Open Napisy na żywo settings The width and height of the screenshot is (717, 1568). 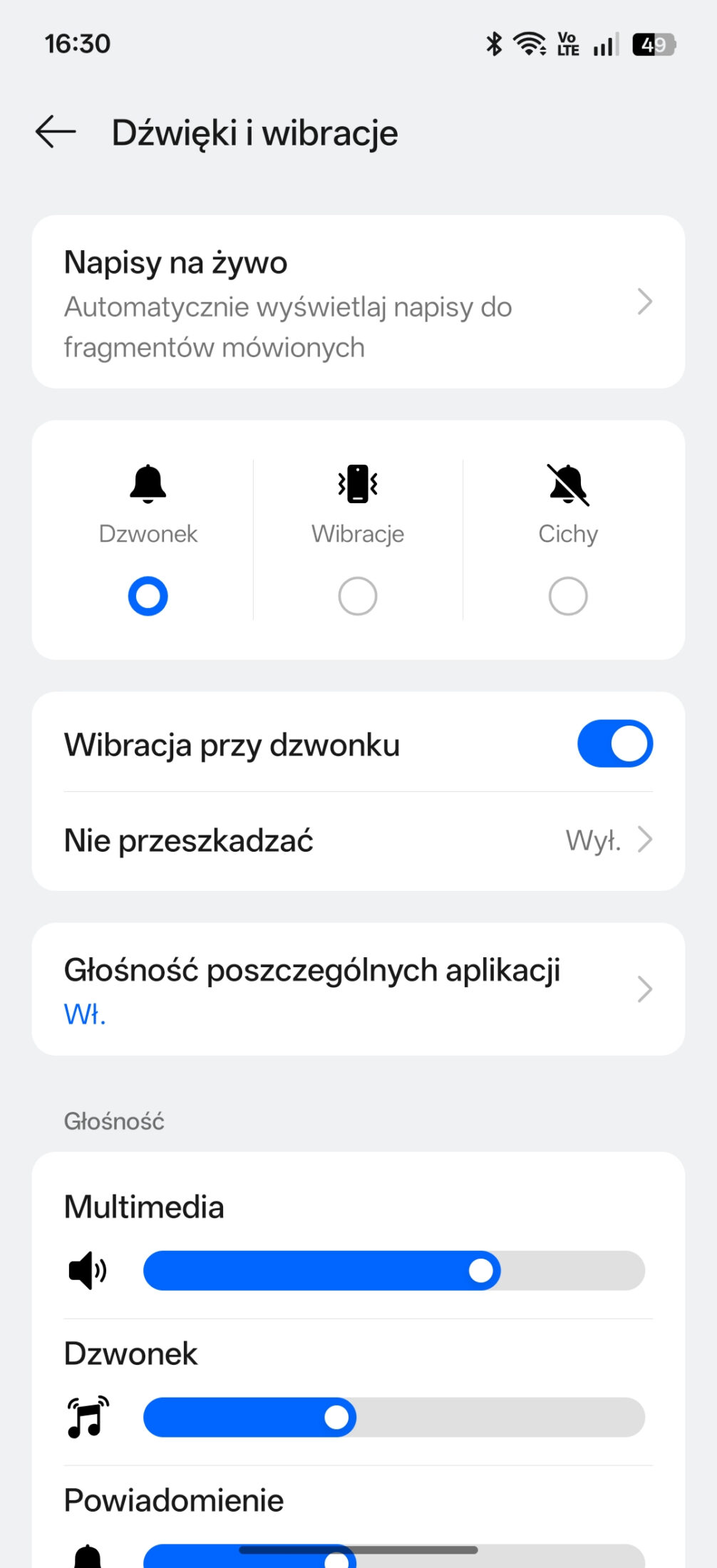pyautogui.click(x=358, y=302)
